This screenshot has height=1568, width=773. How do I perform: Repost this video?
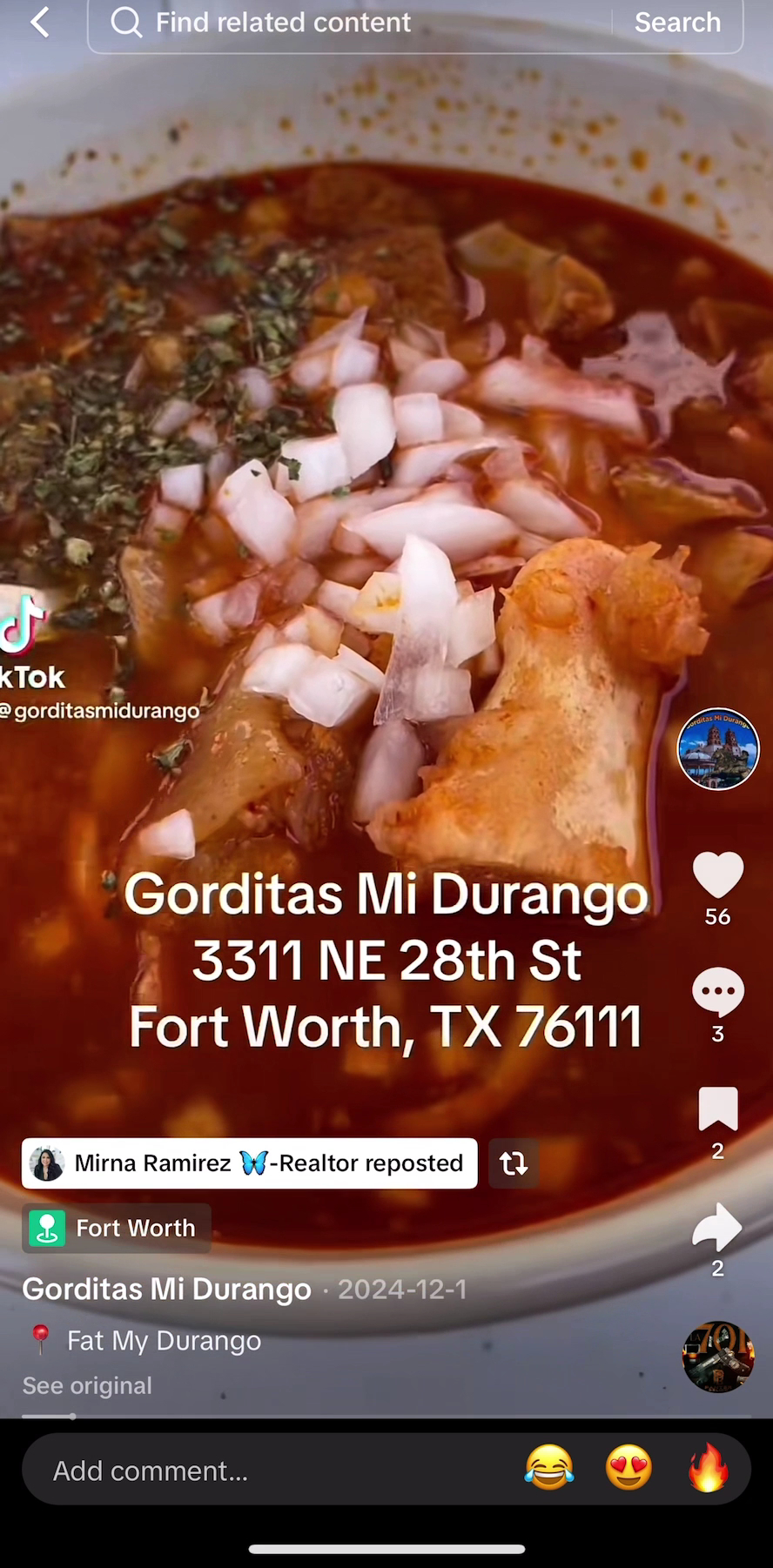pyautogui.click(x=514, y=1163)
